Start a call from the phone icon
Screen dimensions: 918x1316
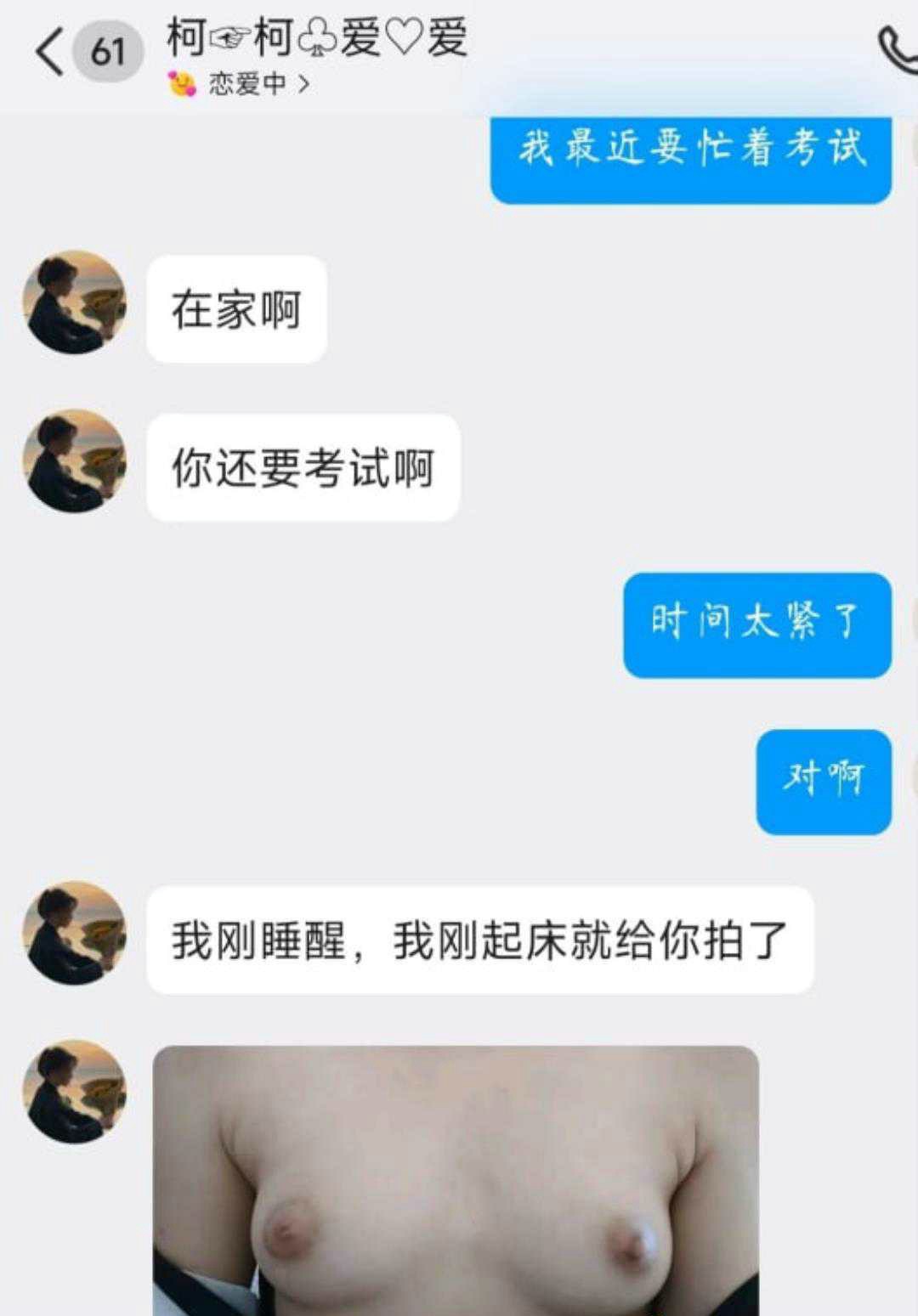click(898, 51)
